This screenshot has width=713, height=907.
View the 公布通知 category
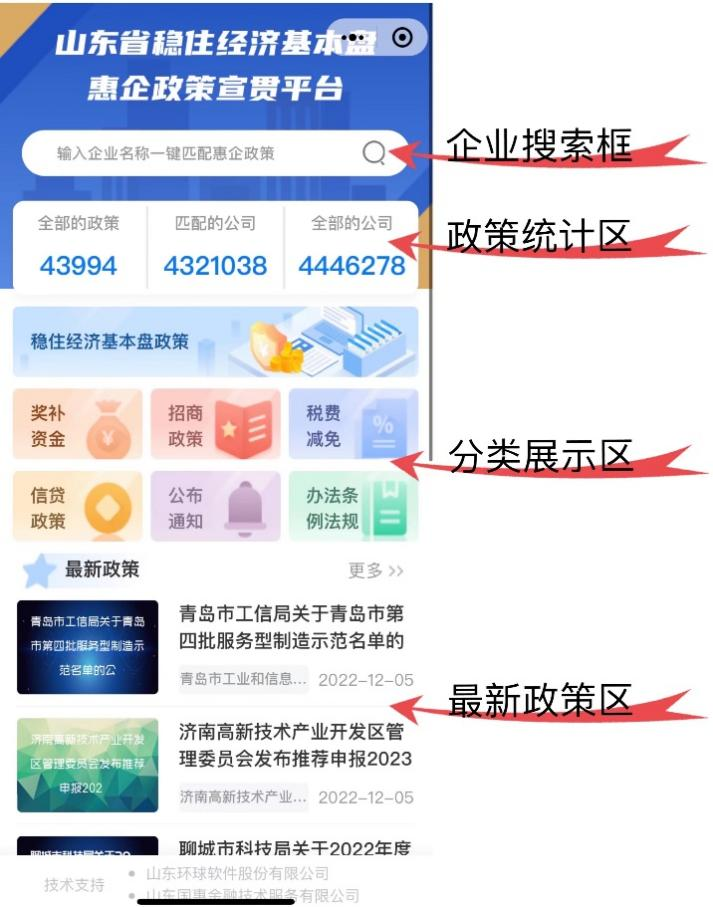coord(215,507)
